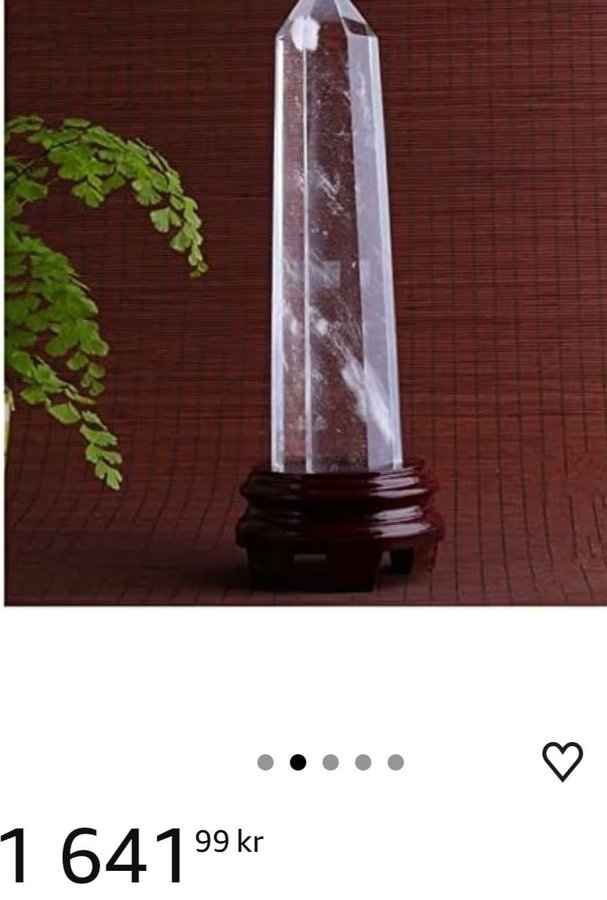Jump to the fifth image dot

(x=396, y=762)
